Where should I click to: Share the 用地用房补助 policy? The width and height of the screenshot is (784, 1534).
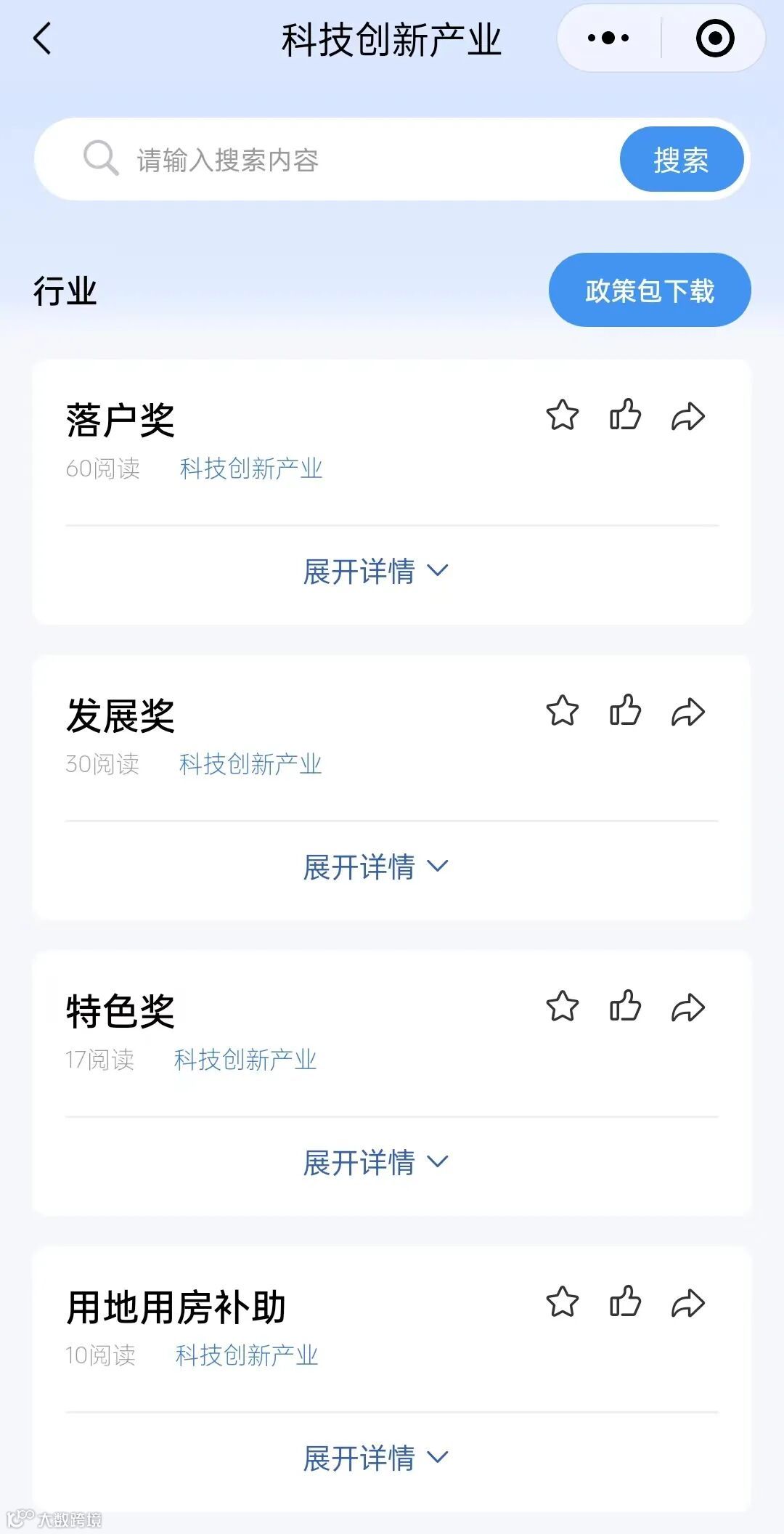pyautogui.click(x=688, y=1303)
